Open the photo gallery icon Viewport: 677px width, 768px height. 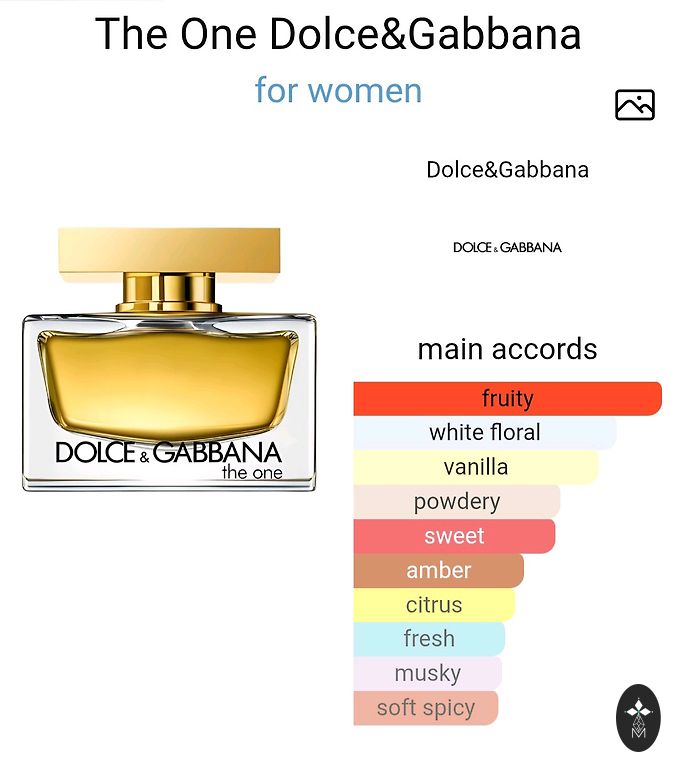[634, 105]
